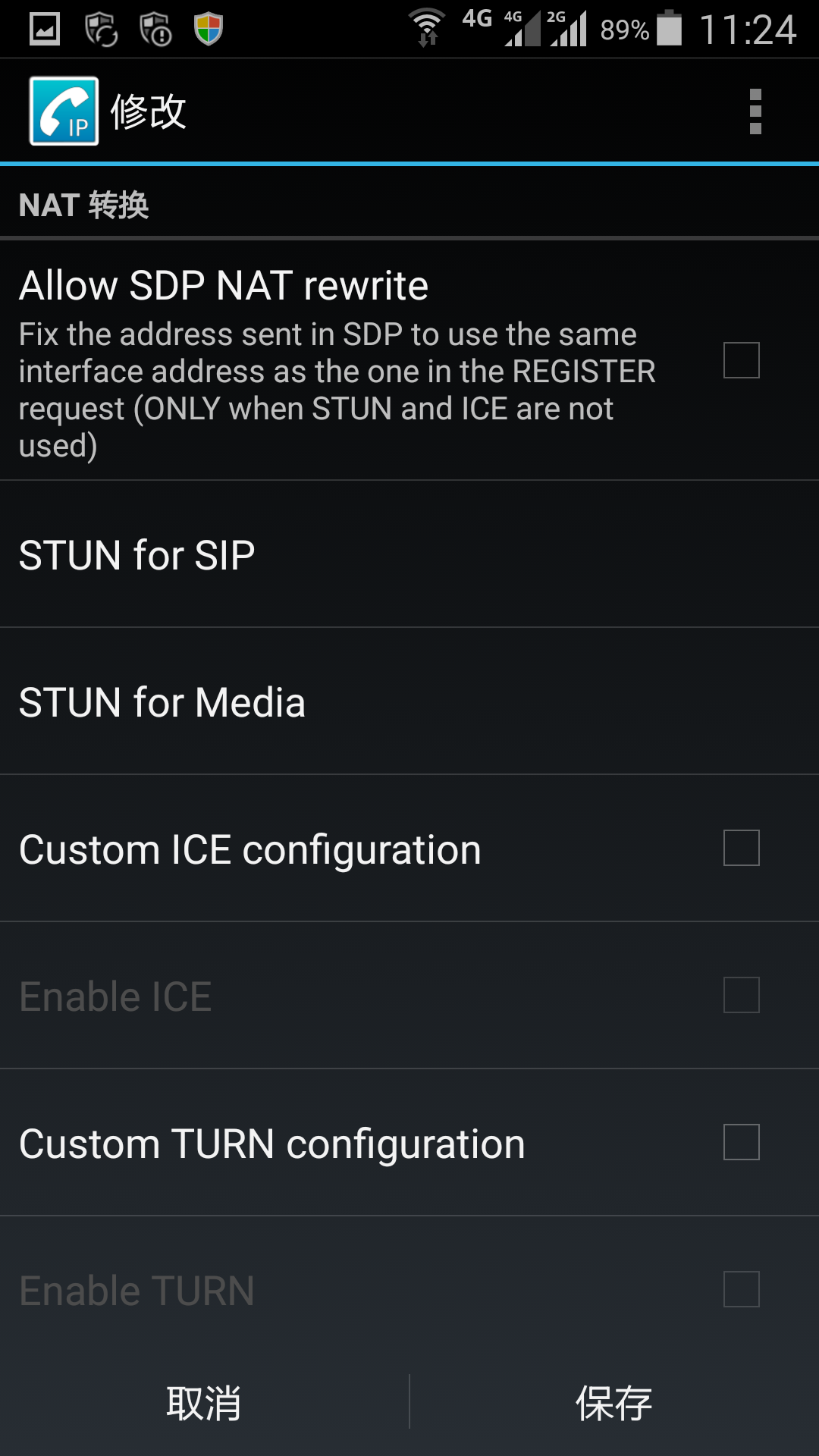The width and height of the screenshot is (819, 1456).
Task: Open STUN for Media setting
Action: click(x=409, y=701)
